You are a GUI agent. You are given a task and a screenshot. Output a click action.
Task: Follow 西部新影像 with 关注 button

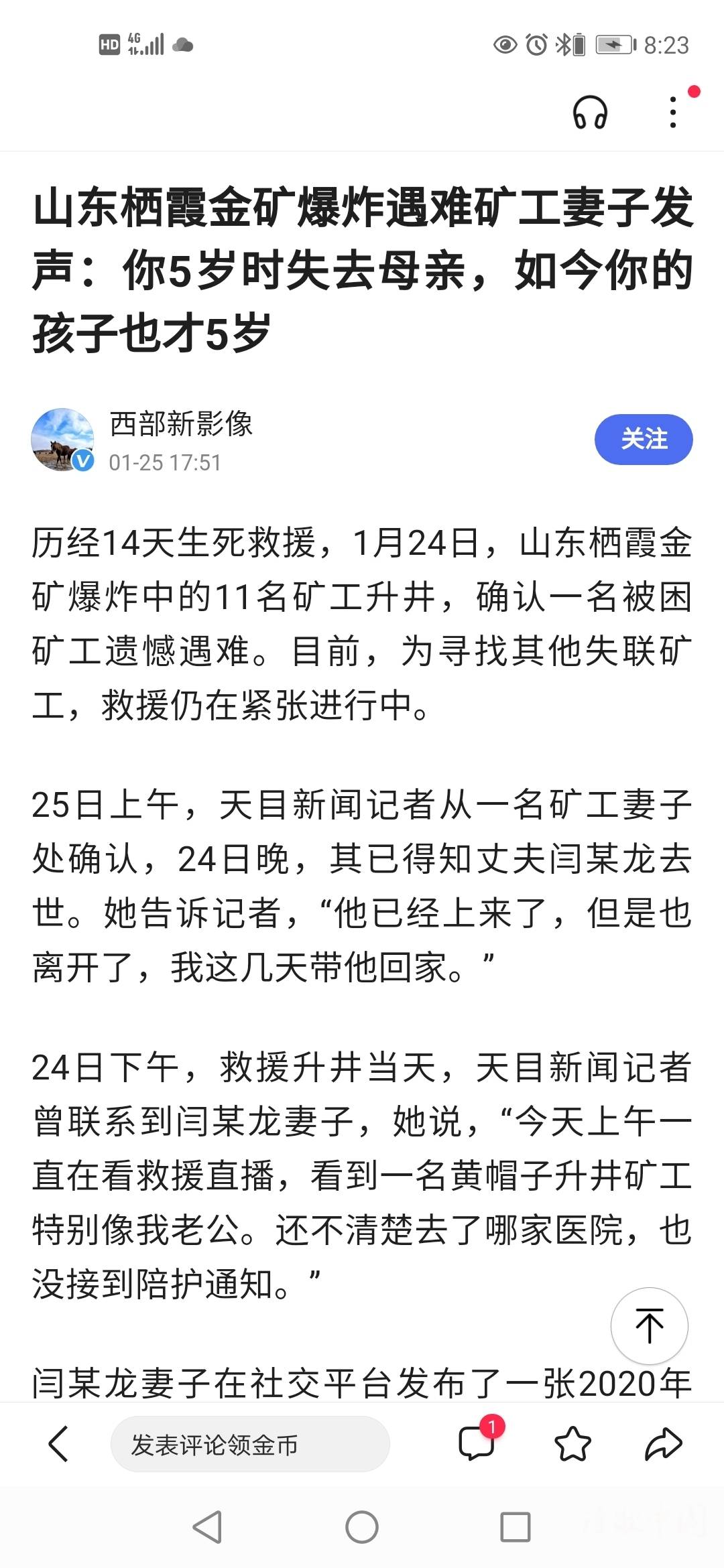643,440
